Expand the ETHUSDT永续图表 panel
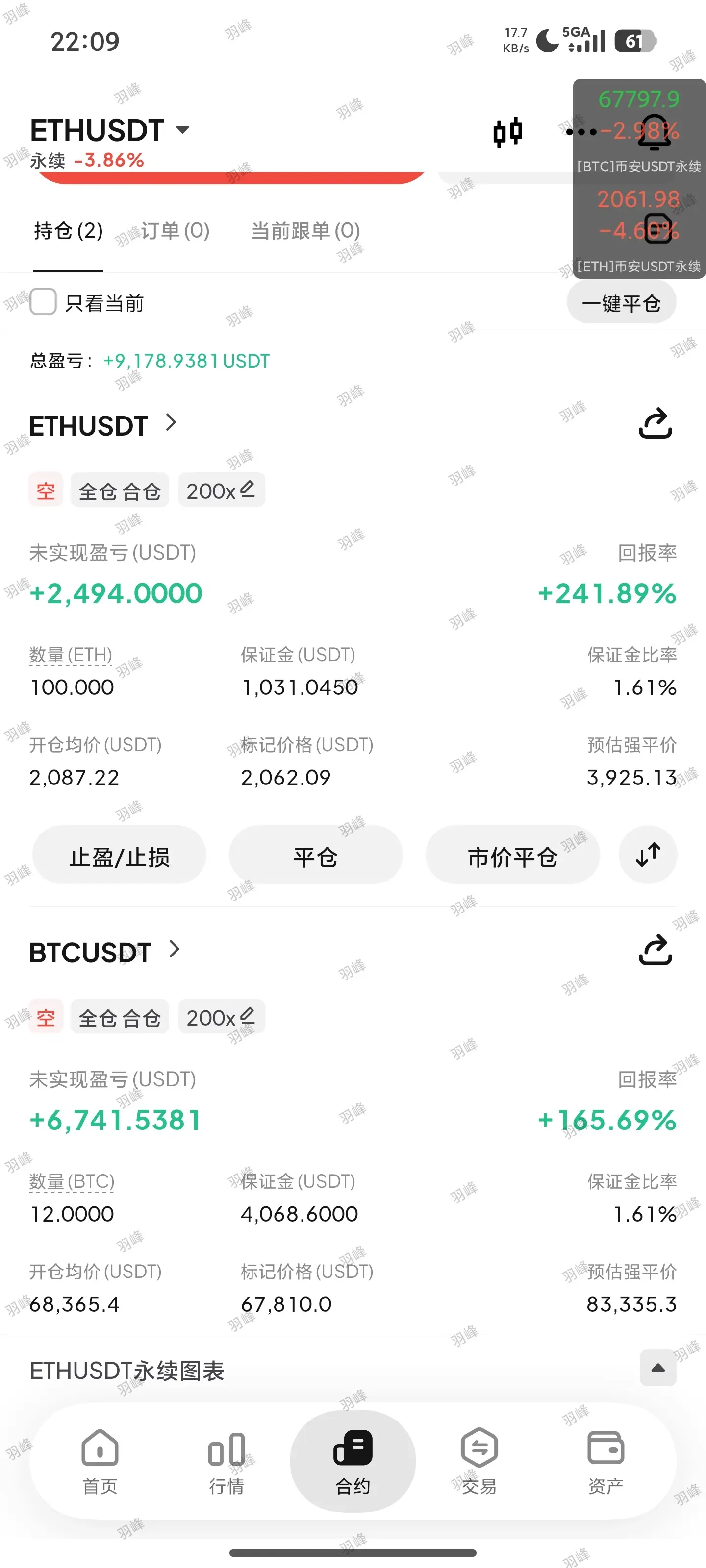Viewport: 706px width, 1568px height. [x=658, y=1368]
